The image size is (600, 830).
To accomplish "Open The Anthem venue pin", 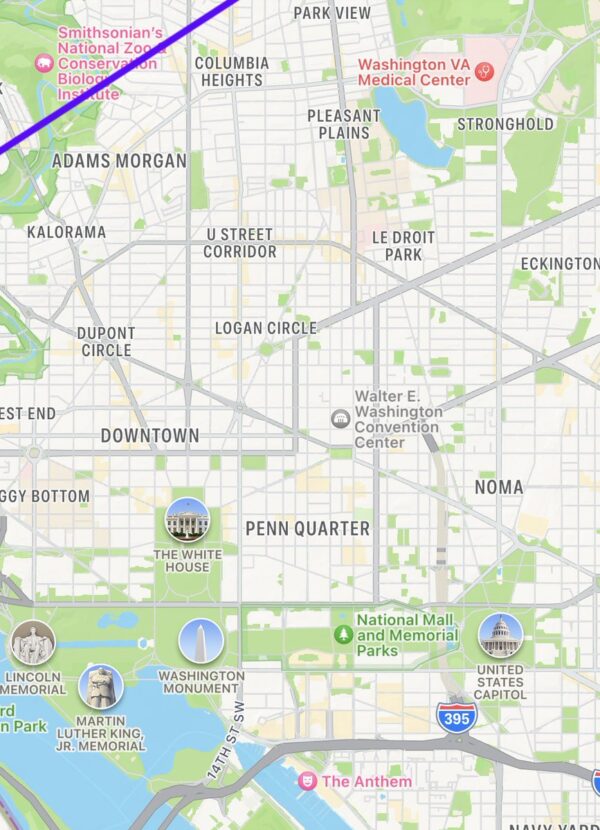I will (308, 781).
